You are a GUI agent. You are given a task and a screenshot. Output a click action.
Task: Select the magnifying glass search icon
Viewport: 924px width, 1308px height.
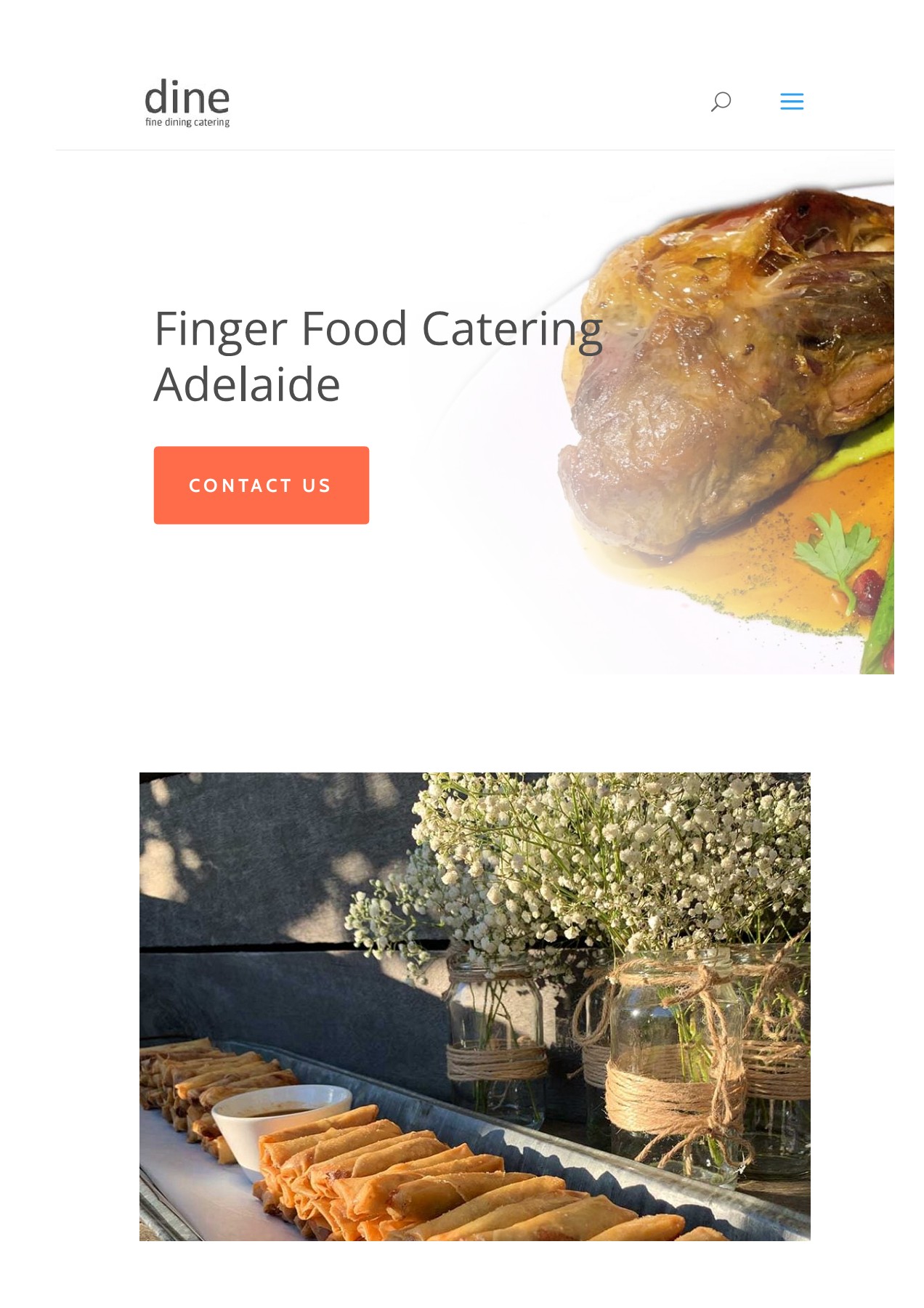721,102
